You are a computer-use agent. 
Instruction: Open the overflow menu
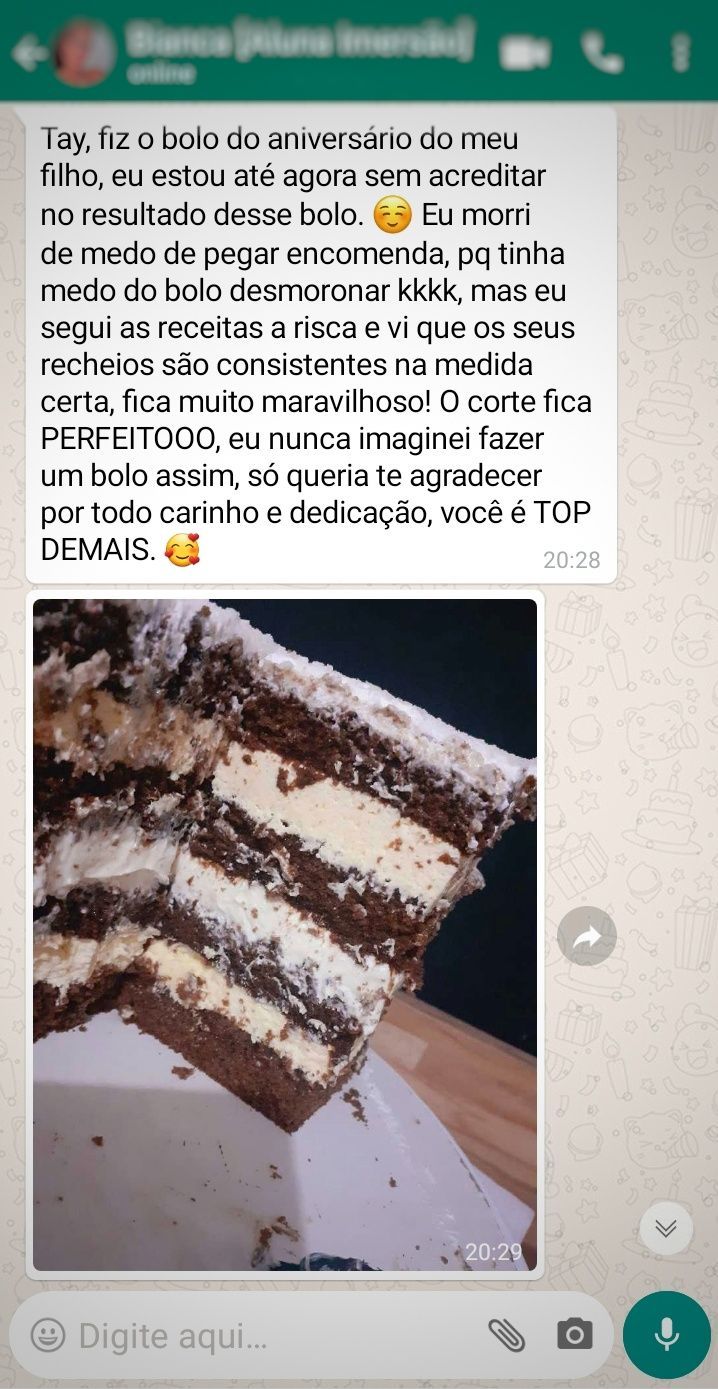pos(681,52)
